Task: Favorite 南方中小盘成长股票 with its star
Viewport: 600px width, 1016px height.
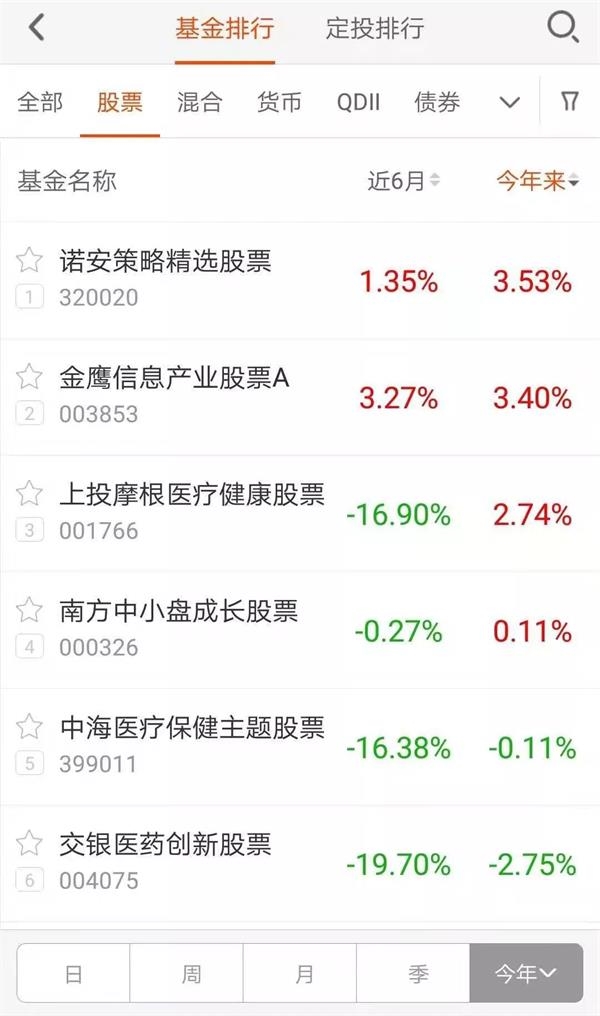Action: pos(29,610)
